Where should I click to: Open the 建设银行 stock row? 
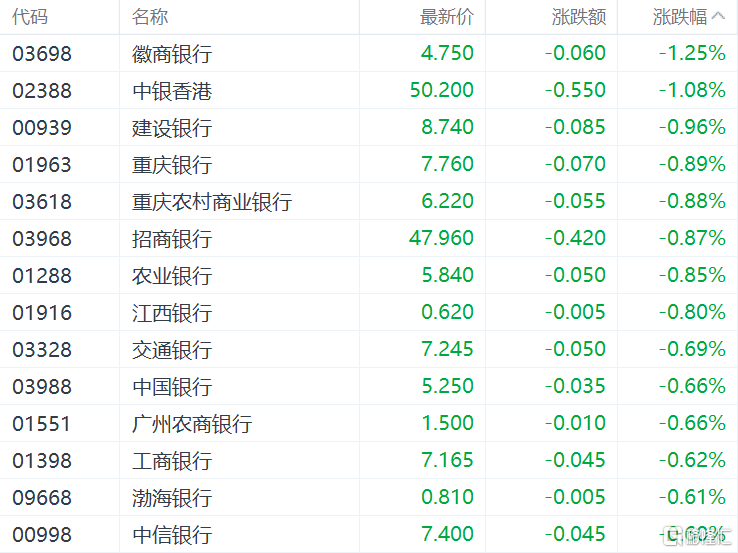pyautogui.click(x=369, y=128)
